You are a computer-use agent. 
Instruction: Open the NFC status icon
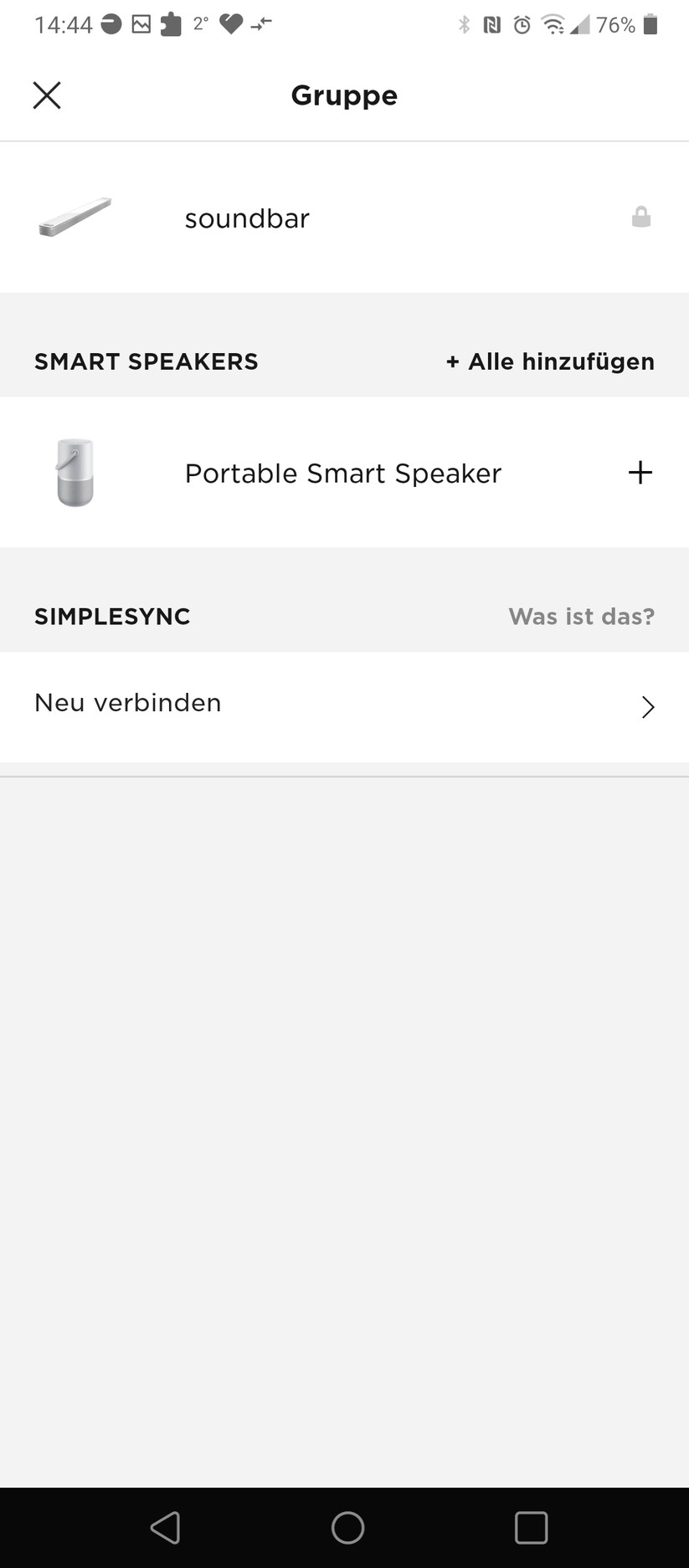point(493,24)
